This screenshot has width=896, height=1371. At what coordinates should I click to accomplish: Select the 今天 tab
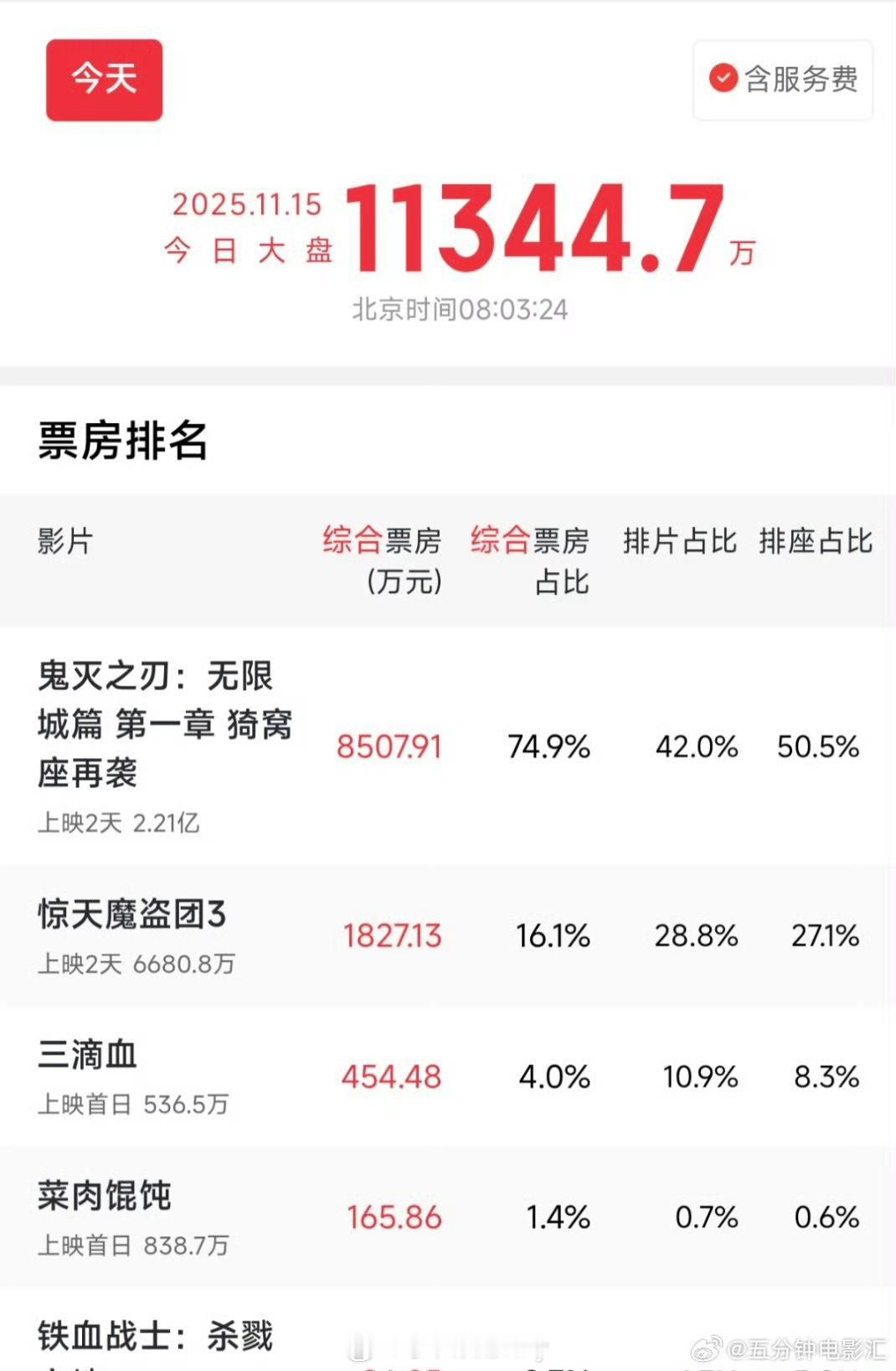103,79
